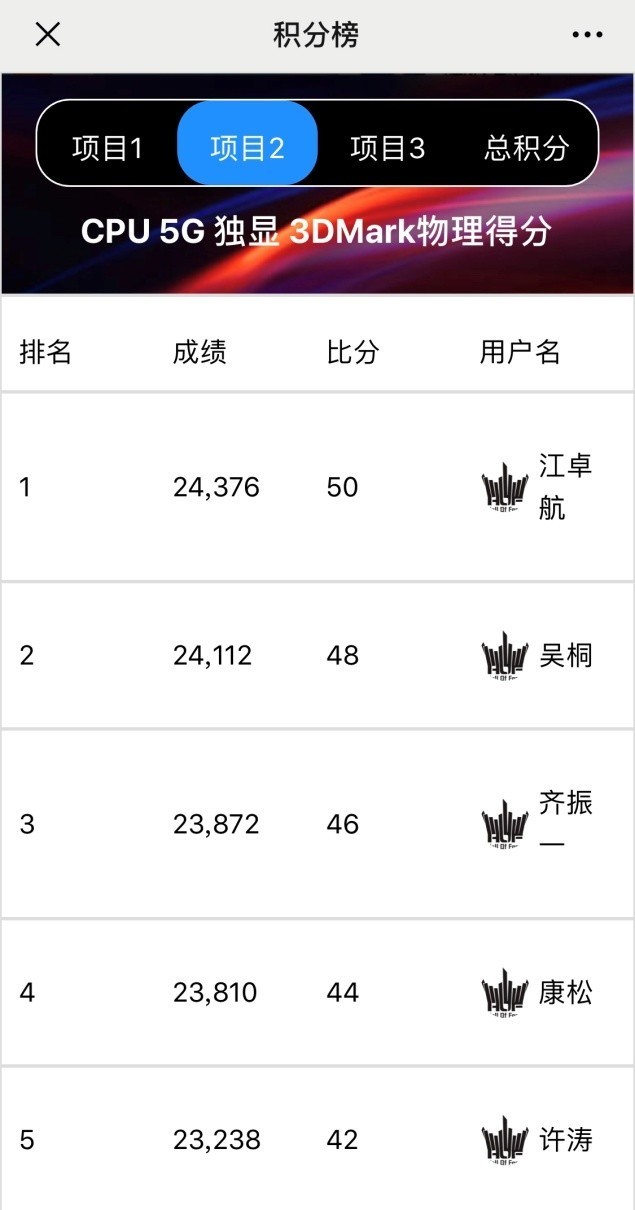Screen dimensions: 635x1210
Task: Open the three-dot overflow menu
Action: pyautogui.click(x=587, y=35)
